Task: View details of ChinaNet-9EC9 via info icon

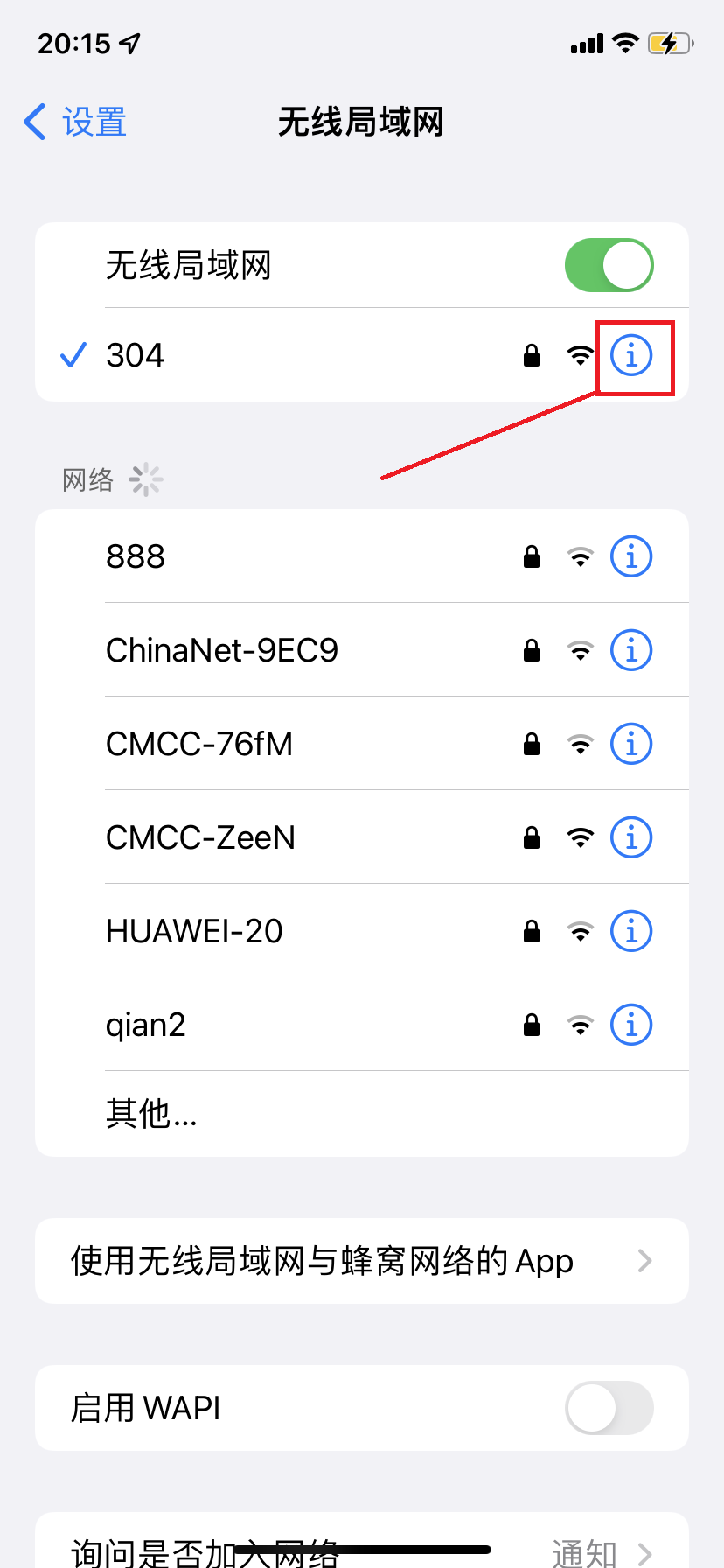Action: [631, 650]
